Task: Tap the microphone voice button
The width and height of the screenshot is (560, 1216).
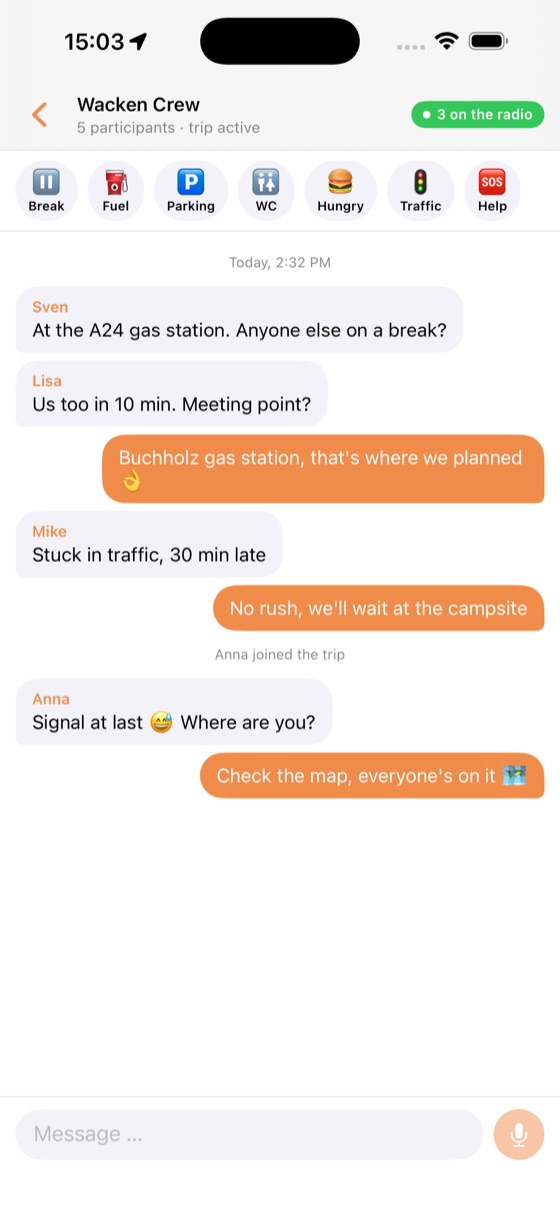Action: [519, 1134]
